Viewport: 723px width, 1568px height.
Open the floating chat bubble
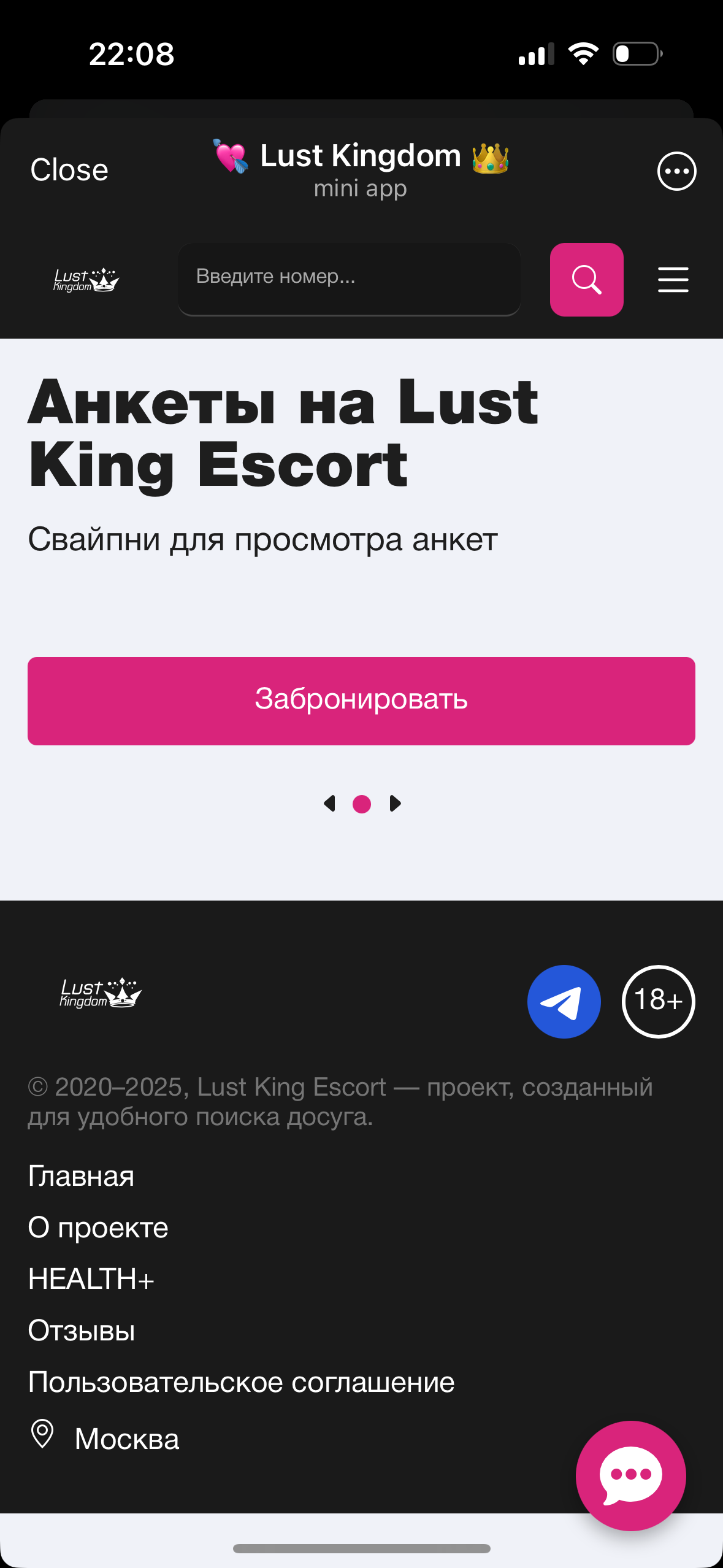tap(630, 1475)
